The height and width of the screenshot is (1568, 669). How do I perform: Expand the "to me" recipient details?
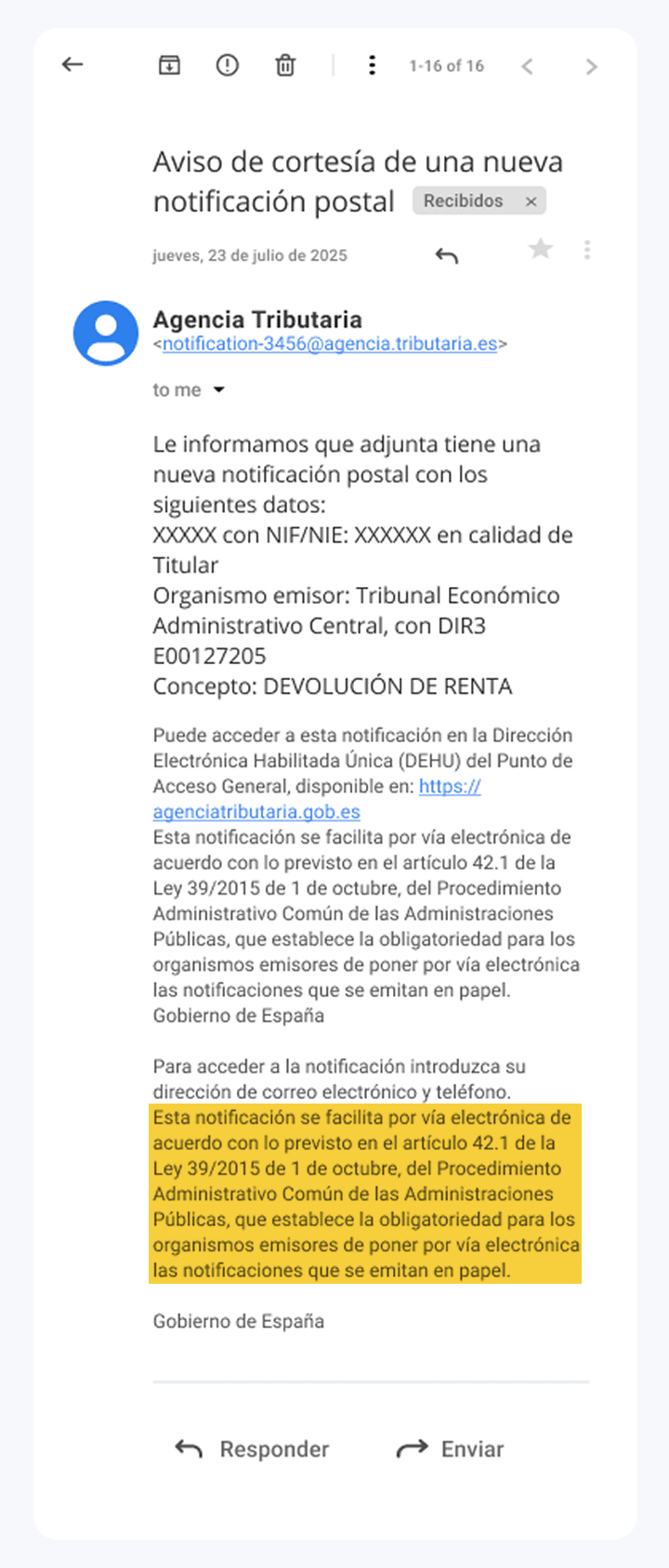coord(219,390)
